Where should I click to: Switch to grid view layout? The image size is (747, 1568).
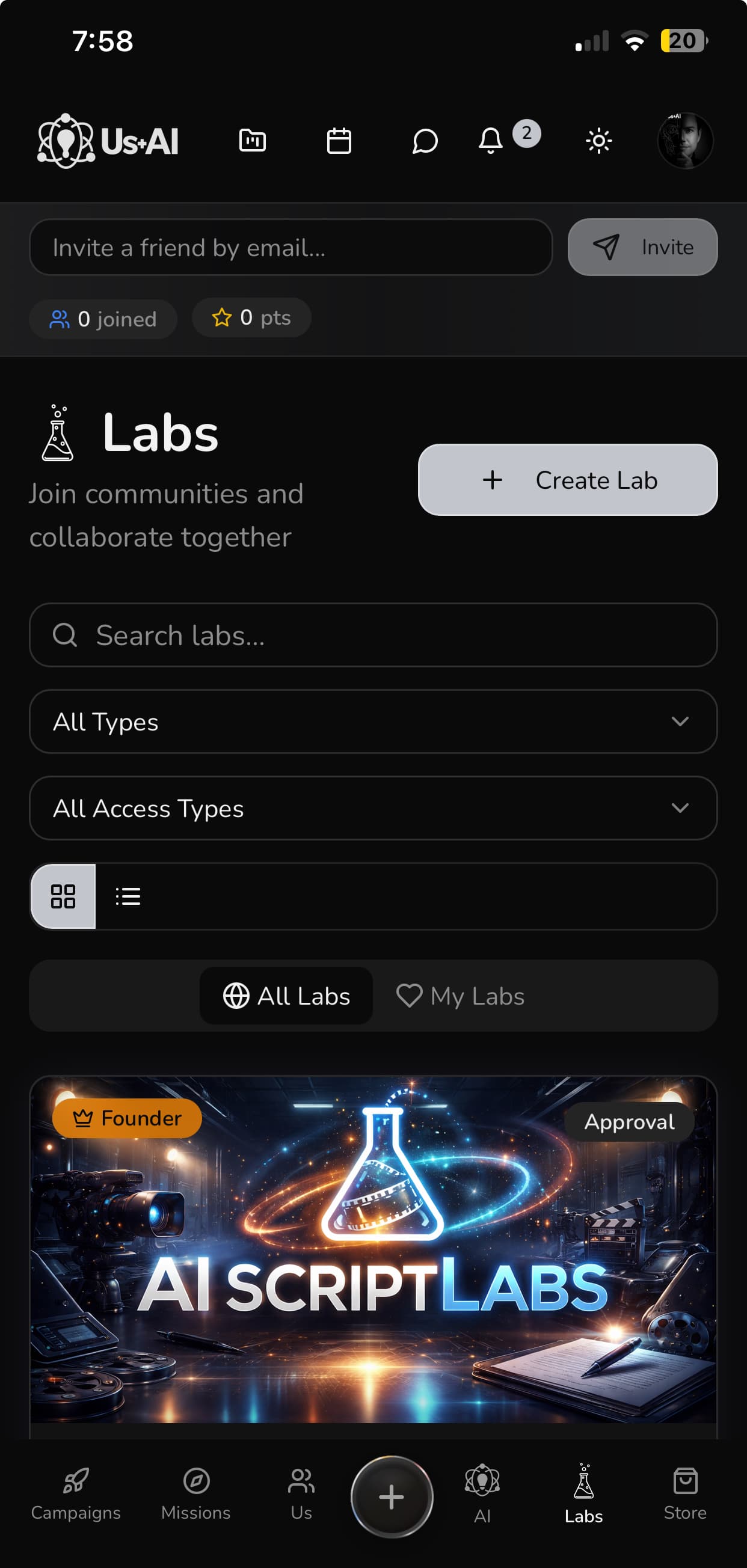click(63, 896)
